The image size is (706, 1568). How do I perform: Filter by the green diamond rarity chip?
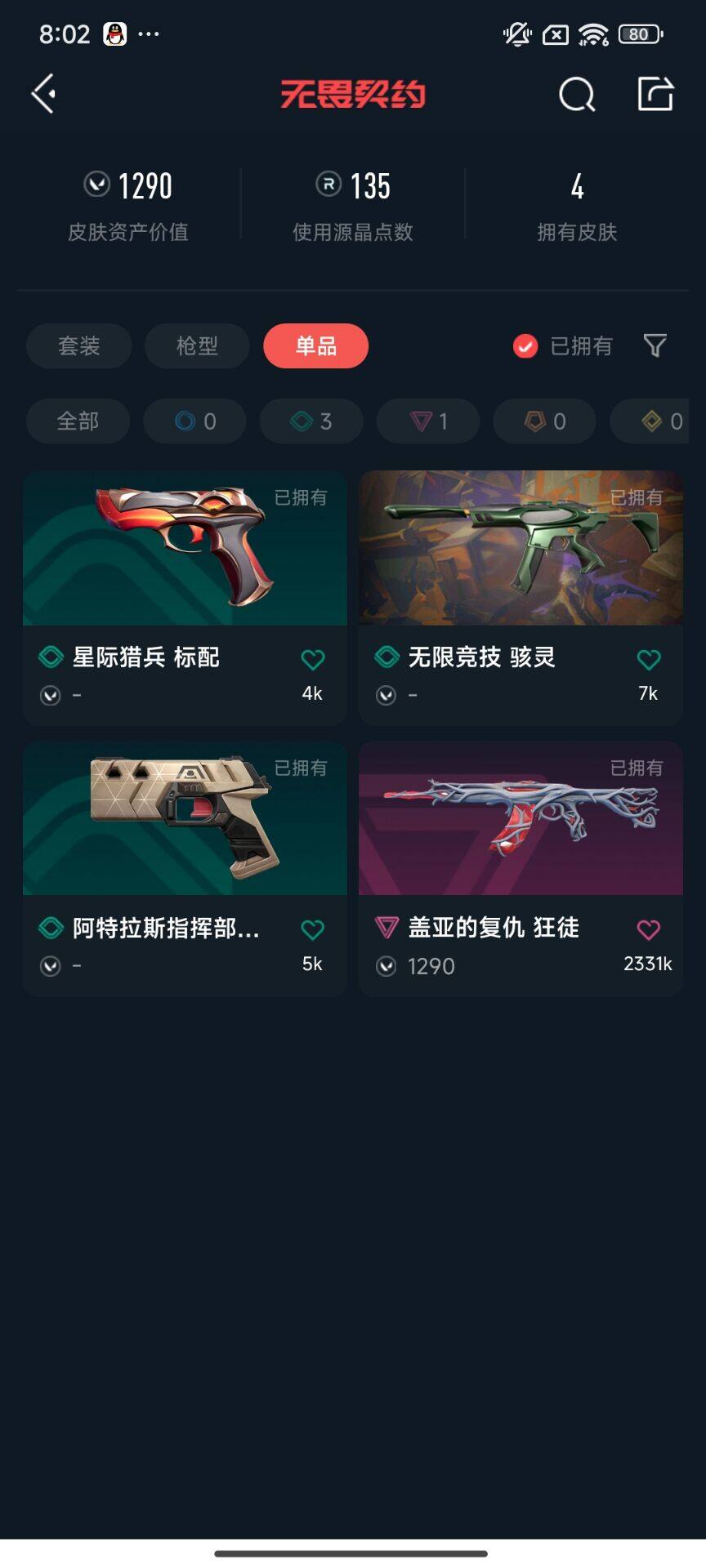click(x=311, y=421)
